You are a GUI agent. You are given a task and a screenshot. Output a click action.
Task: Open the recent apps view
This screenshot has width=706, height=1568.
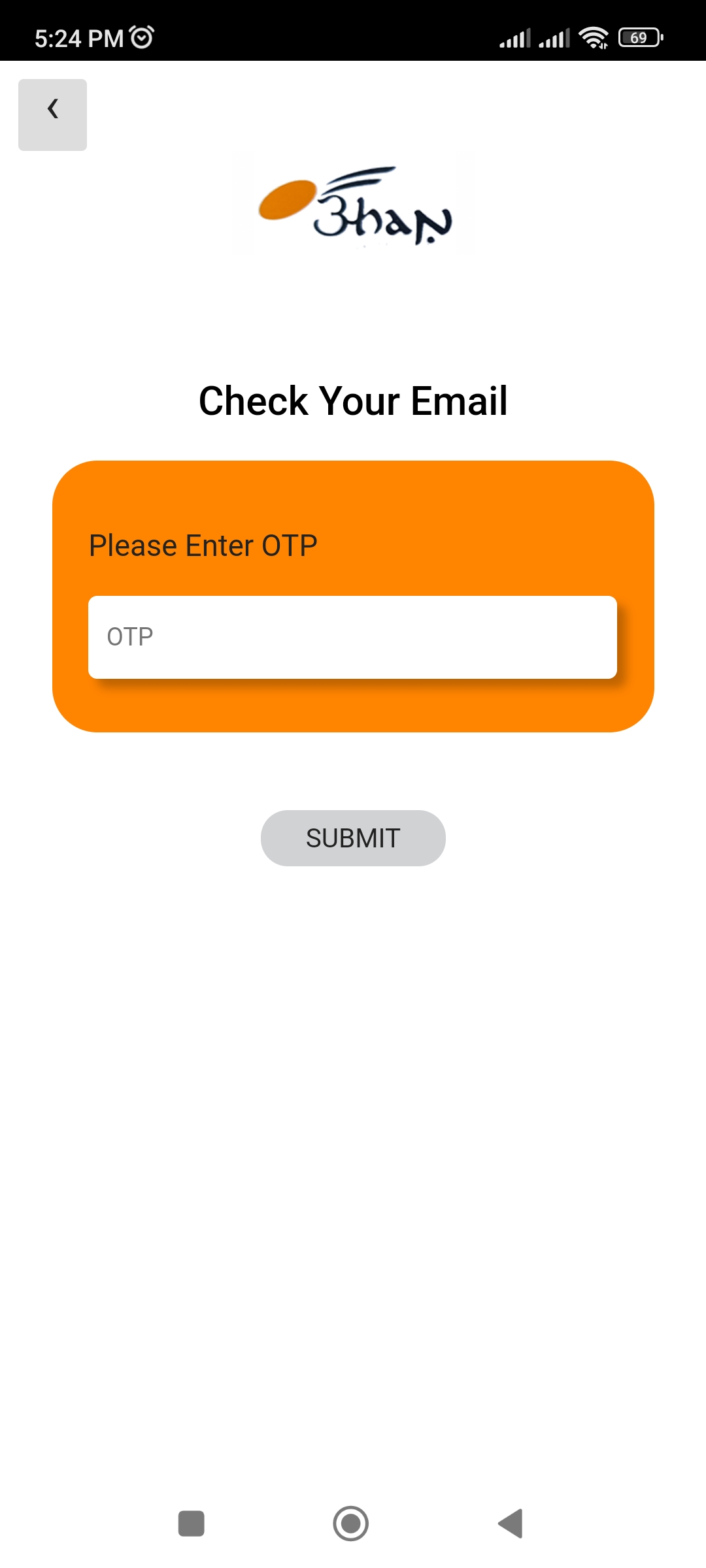tap(192, 1524)
